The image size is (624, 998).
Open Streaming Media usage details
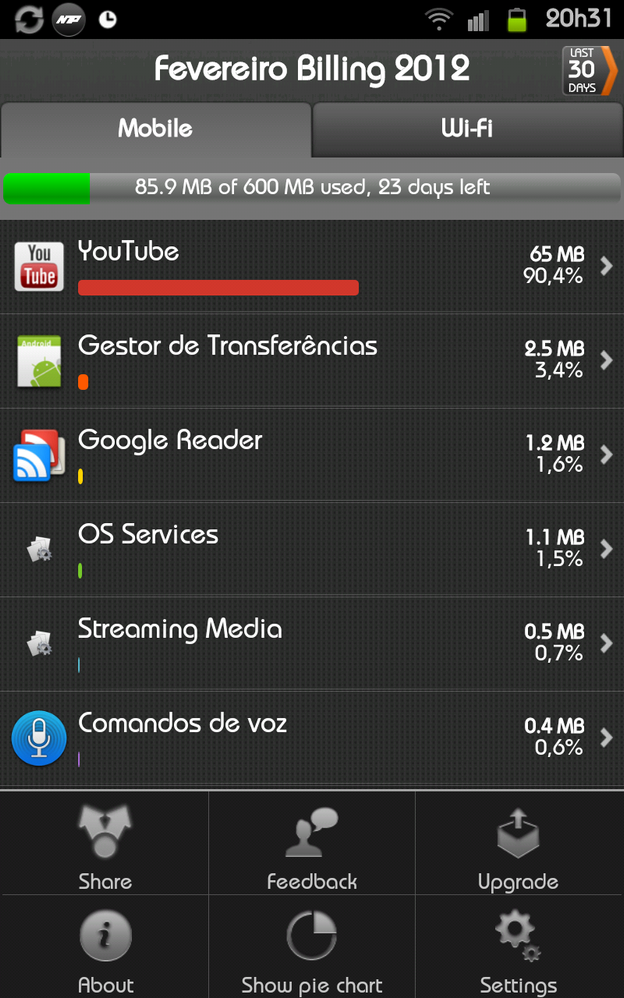(312, 643)
